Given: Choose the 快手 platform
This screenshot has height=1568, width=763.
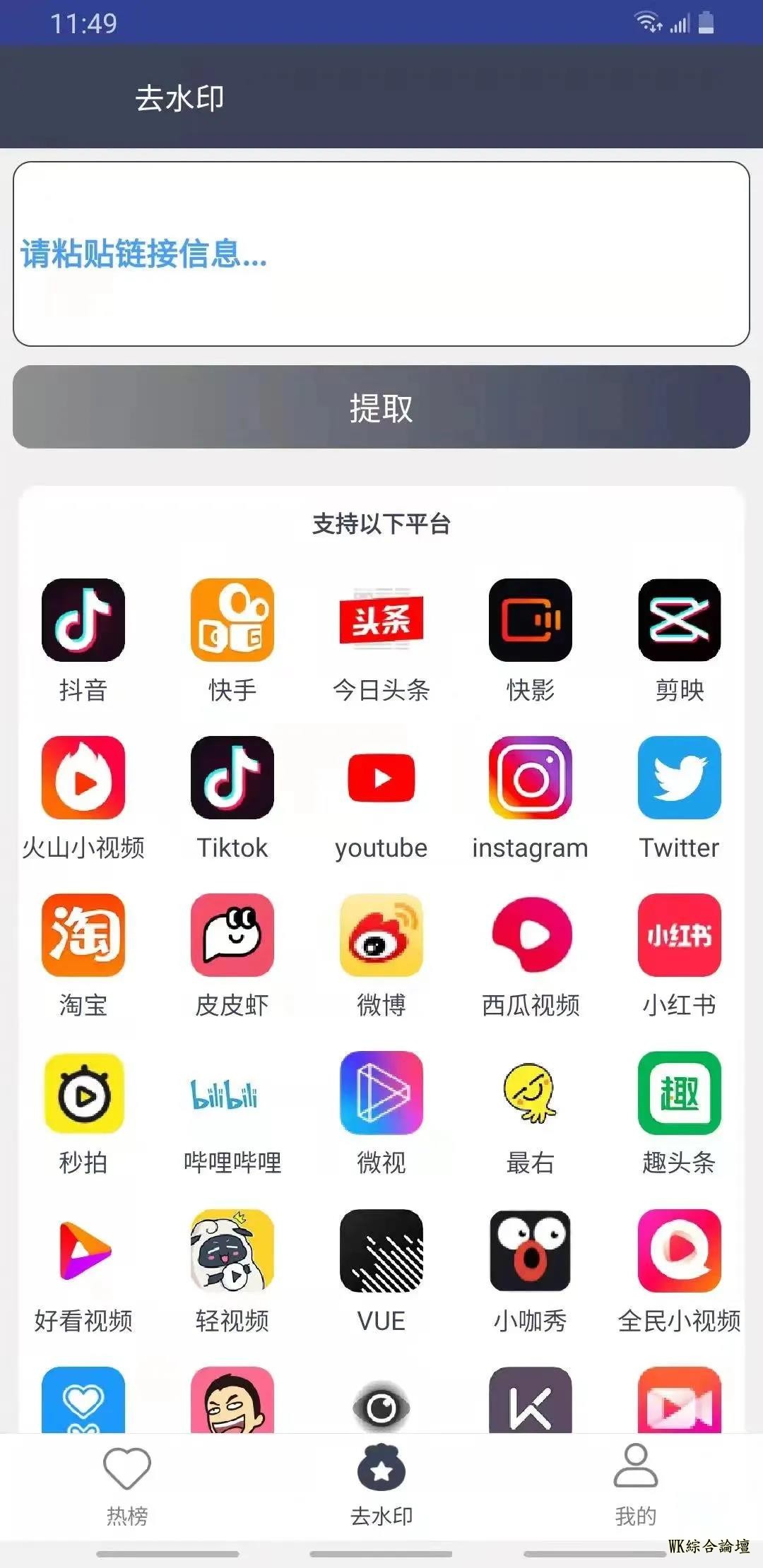Looking at the screenshot, I should tap(232, 620).
